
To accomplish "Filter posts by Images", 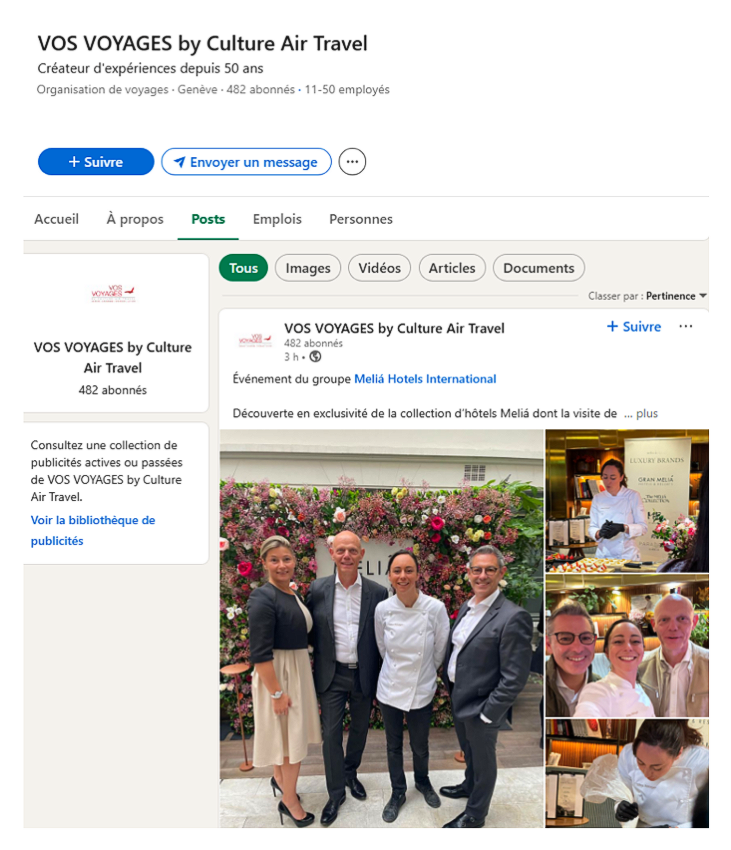I will 308,268.
